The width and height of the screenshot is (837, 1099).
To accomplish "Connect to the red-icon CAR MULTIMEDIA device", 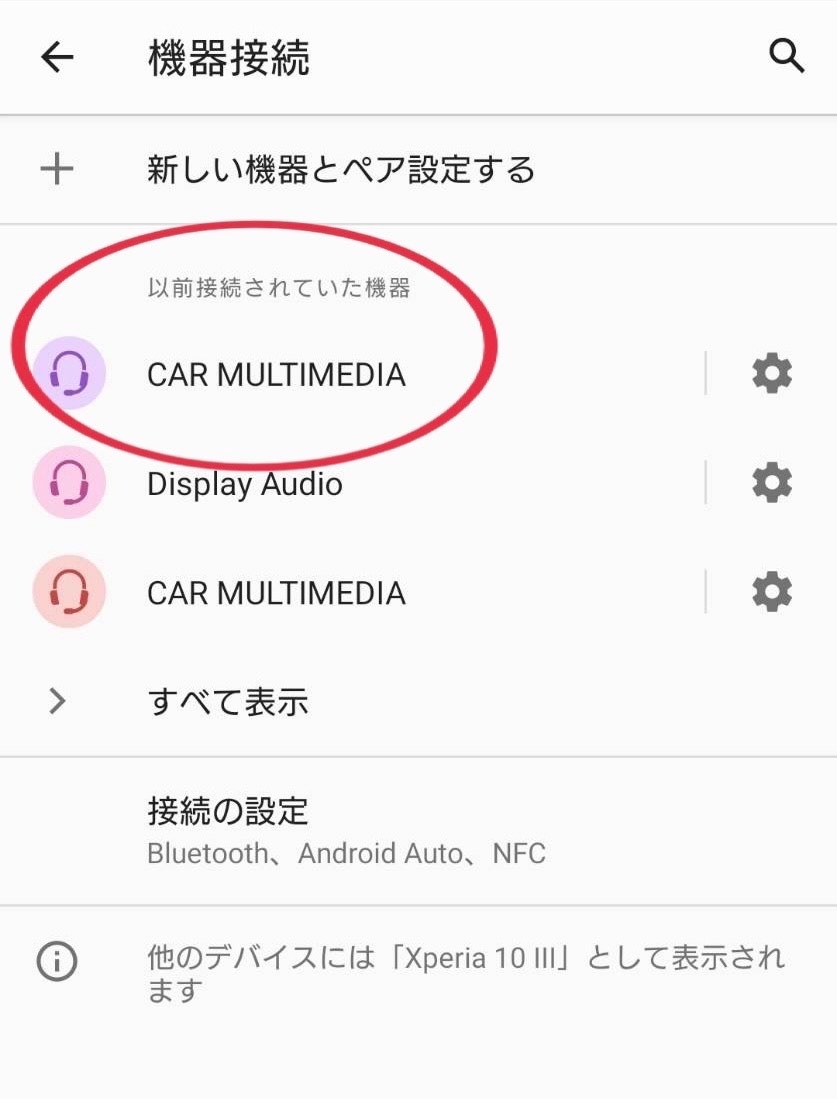I will point(276,593).
